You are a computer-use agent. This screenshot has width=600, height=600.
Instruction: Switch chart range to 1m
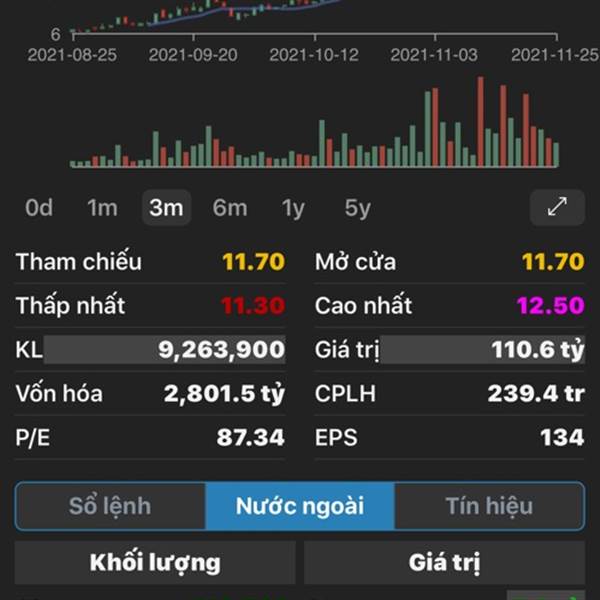coord(102,208)
